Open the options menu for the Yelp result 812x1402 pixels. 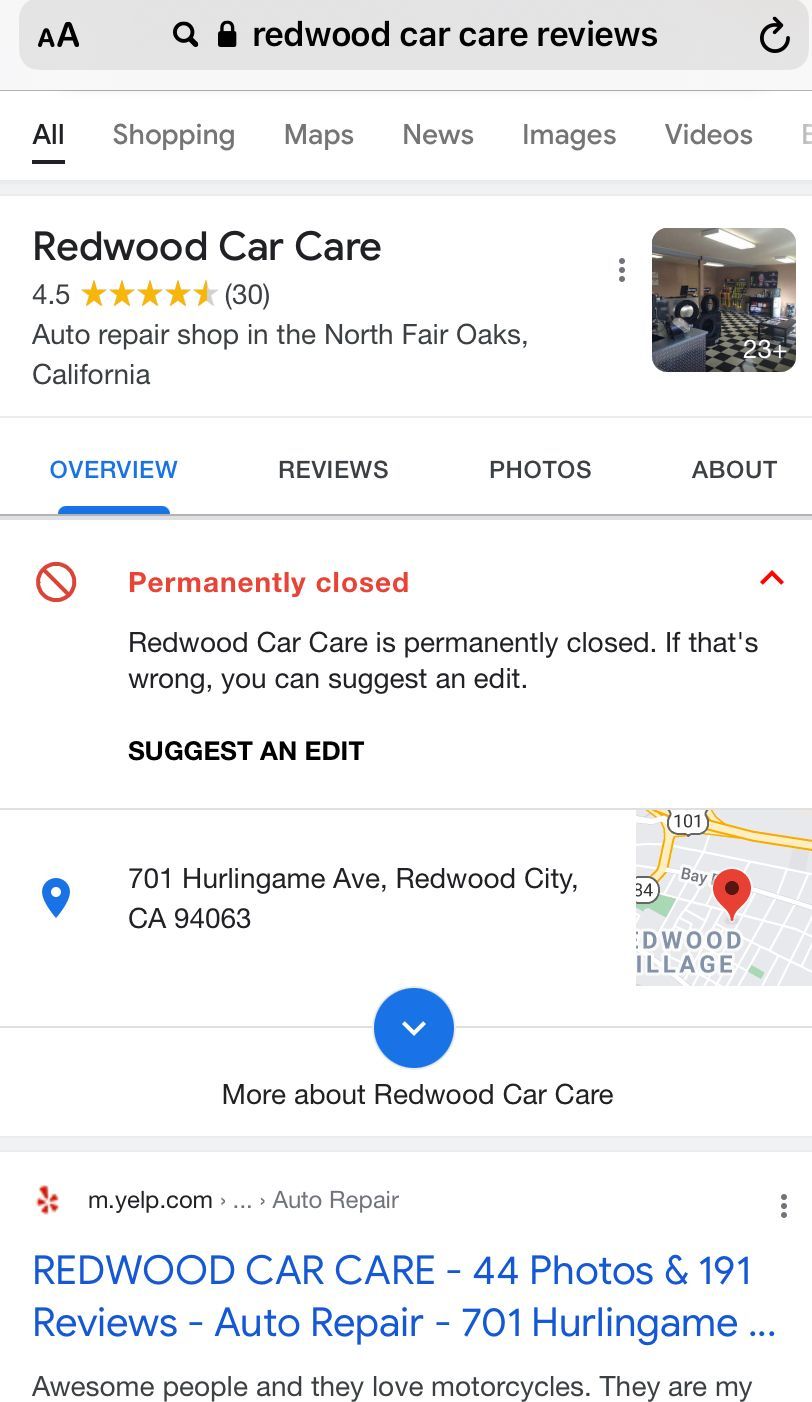pyautogui.click(x=783, y=1206)
